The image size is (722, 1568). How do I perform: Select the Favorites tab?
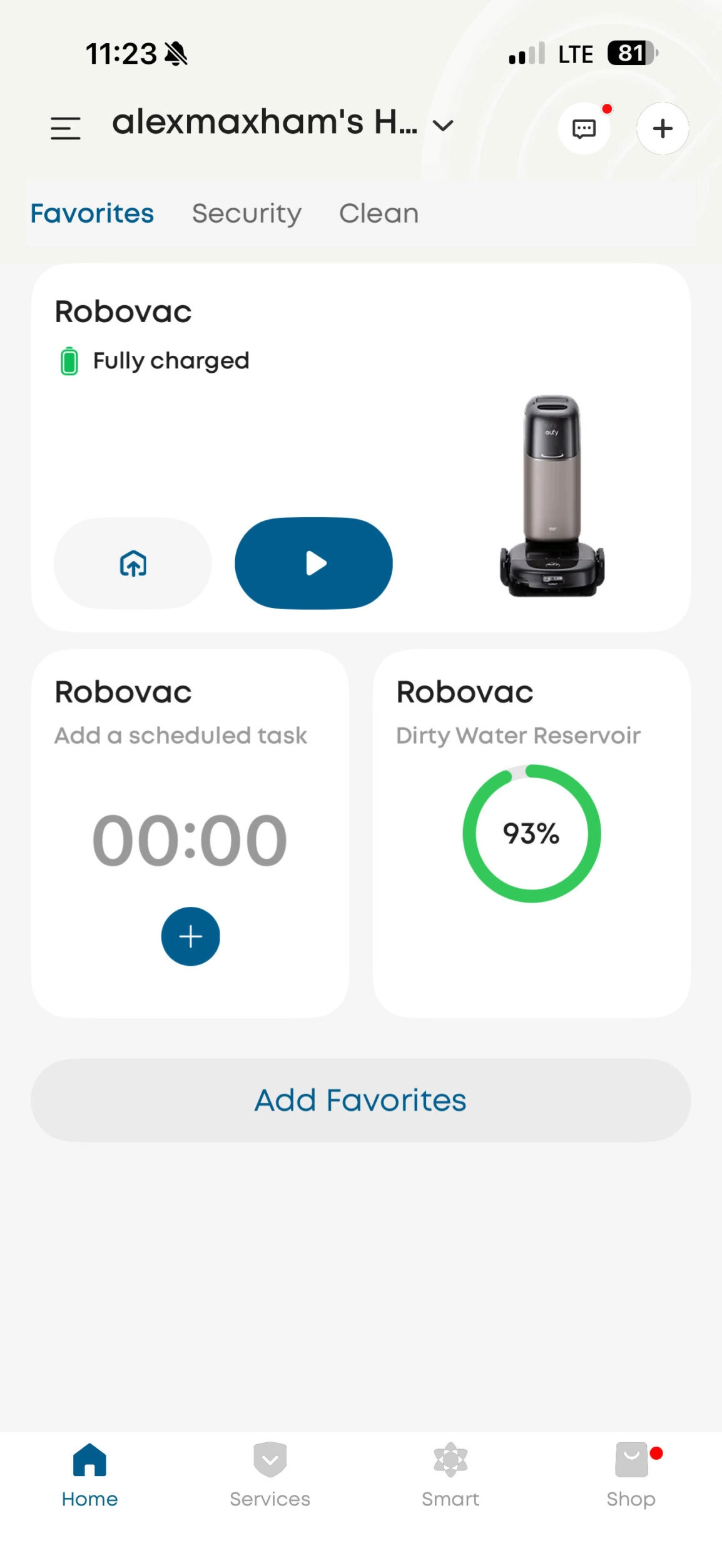tap(92, 214)
